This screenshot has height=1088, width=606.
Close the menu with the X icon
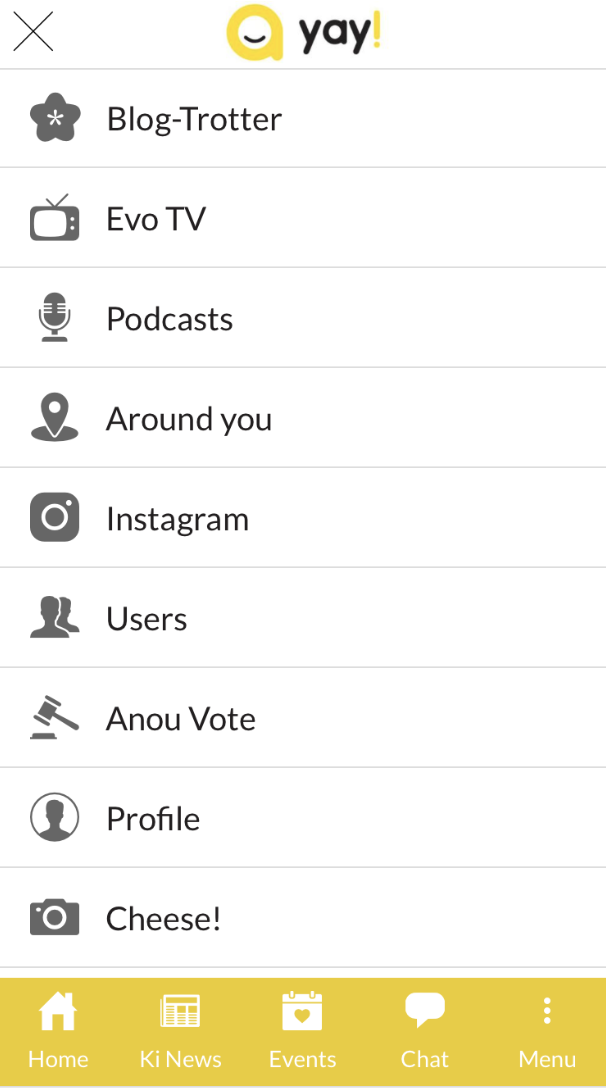point(33,33)
